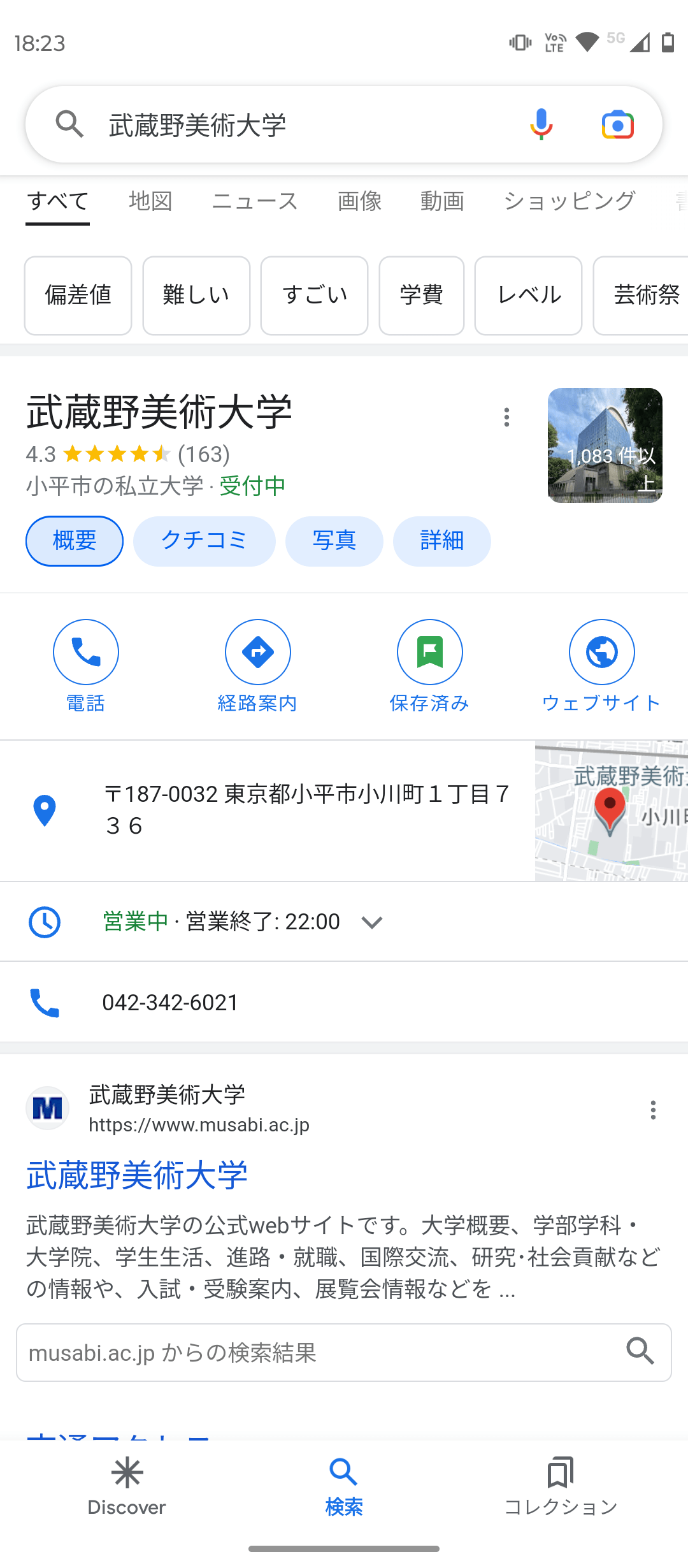Screen dimensions: 688x1568
Task: Switch to the 地図 tab
Action: [x=150, y=201]
